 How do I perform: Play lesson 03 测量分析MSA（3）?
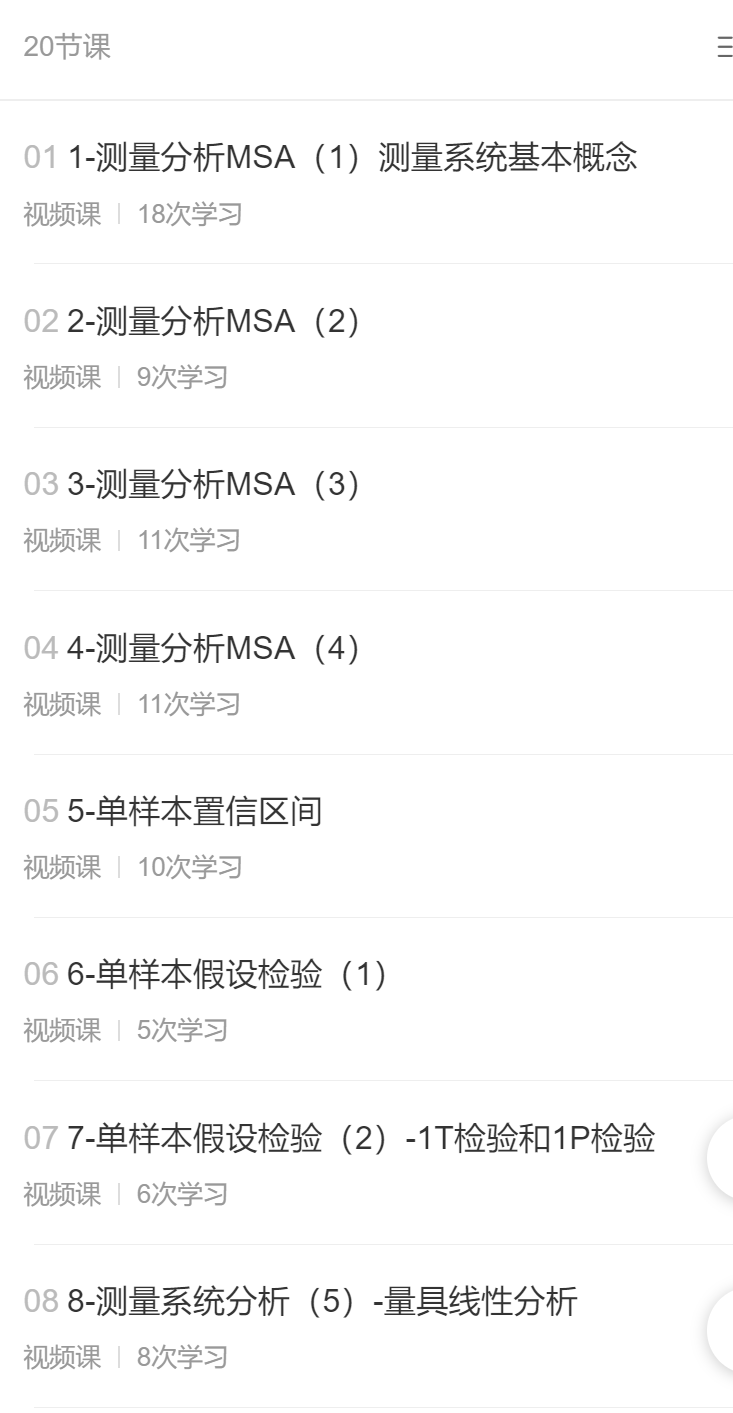[215, 484]
